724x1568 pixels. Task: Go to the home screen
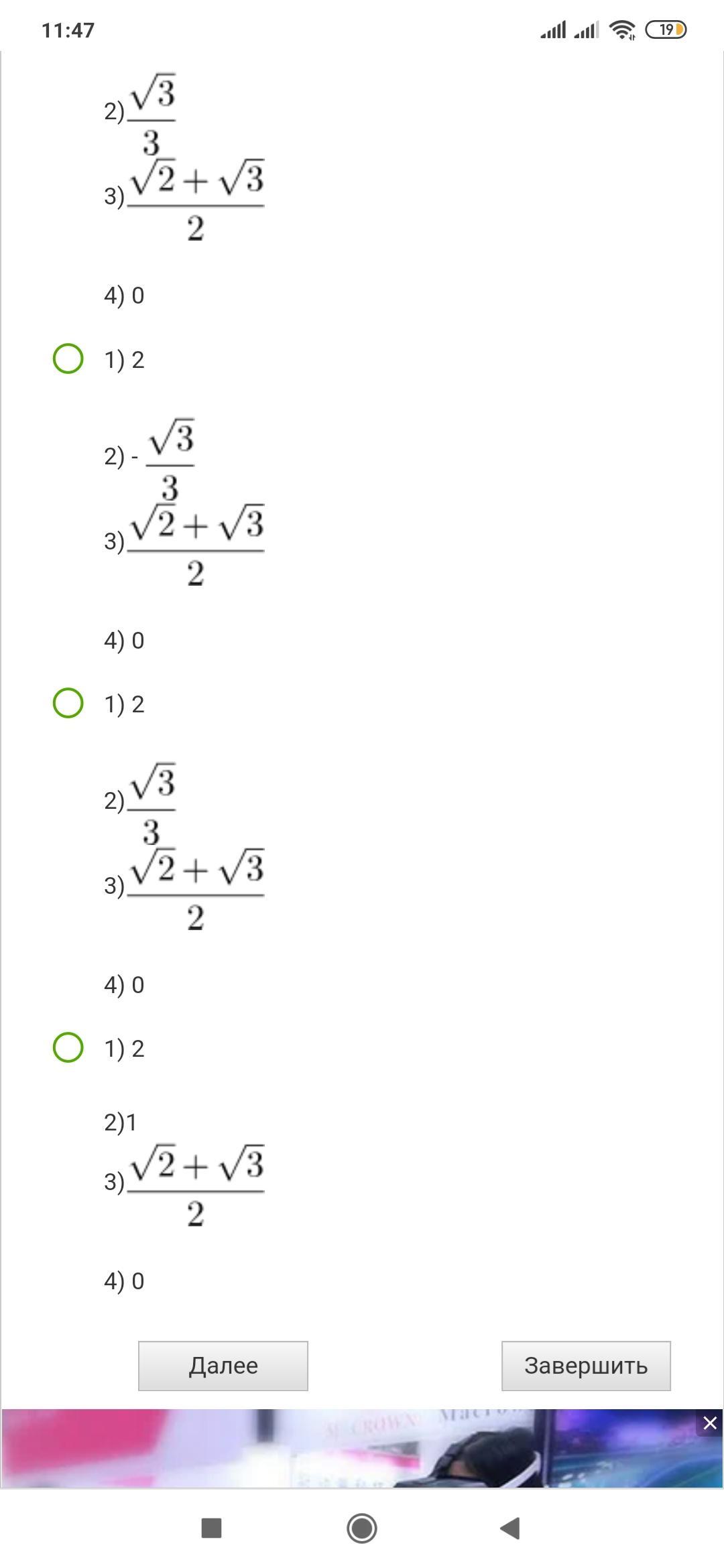click(x=362, y=1528)
